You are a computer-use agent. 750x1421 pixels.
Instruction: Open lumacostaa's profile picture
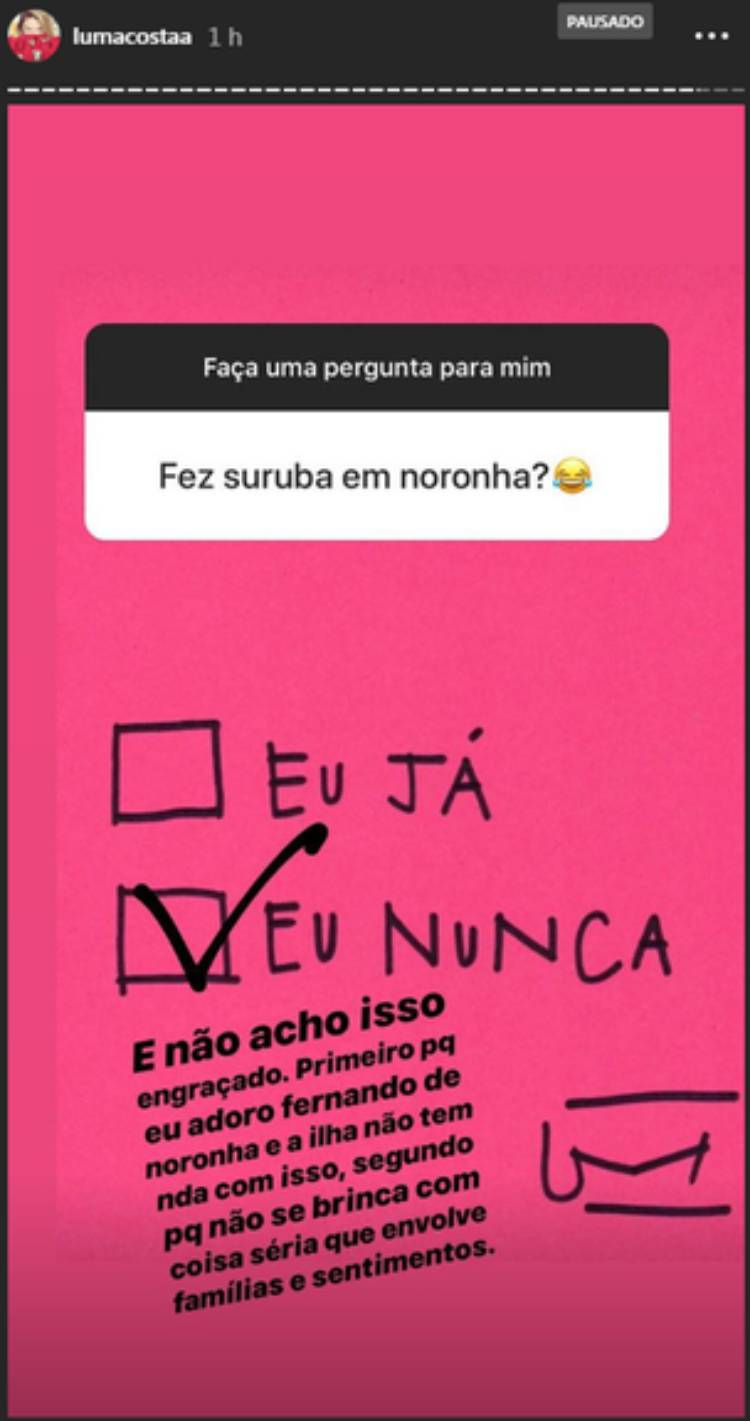[33, 36]
